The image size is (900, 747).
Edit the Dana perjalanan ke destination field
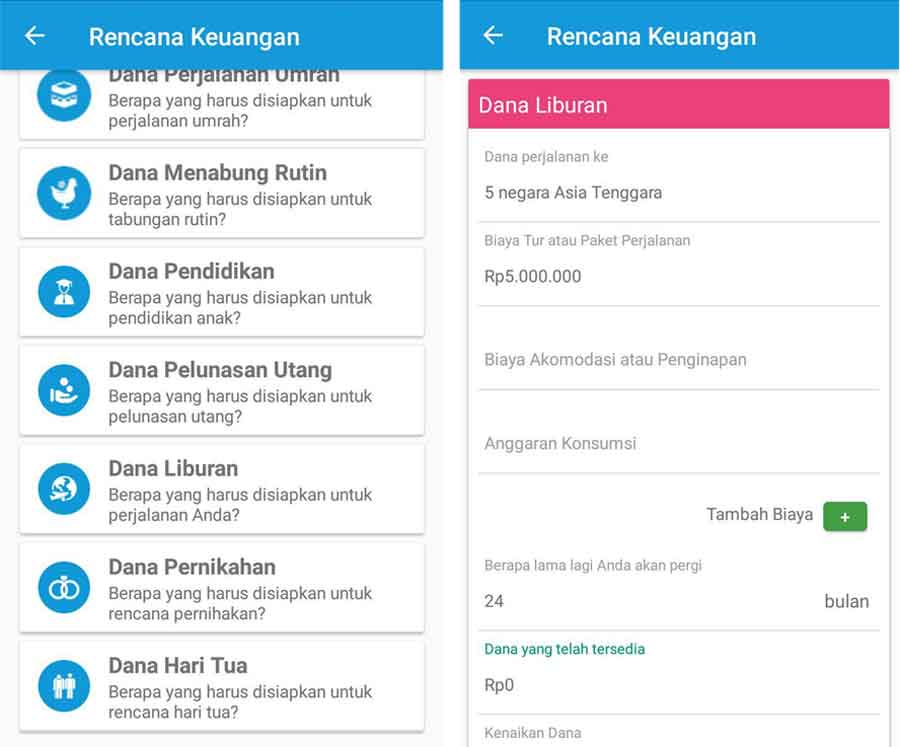click(678, 193)
